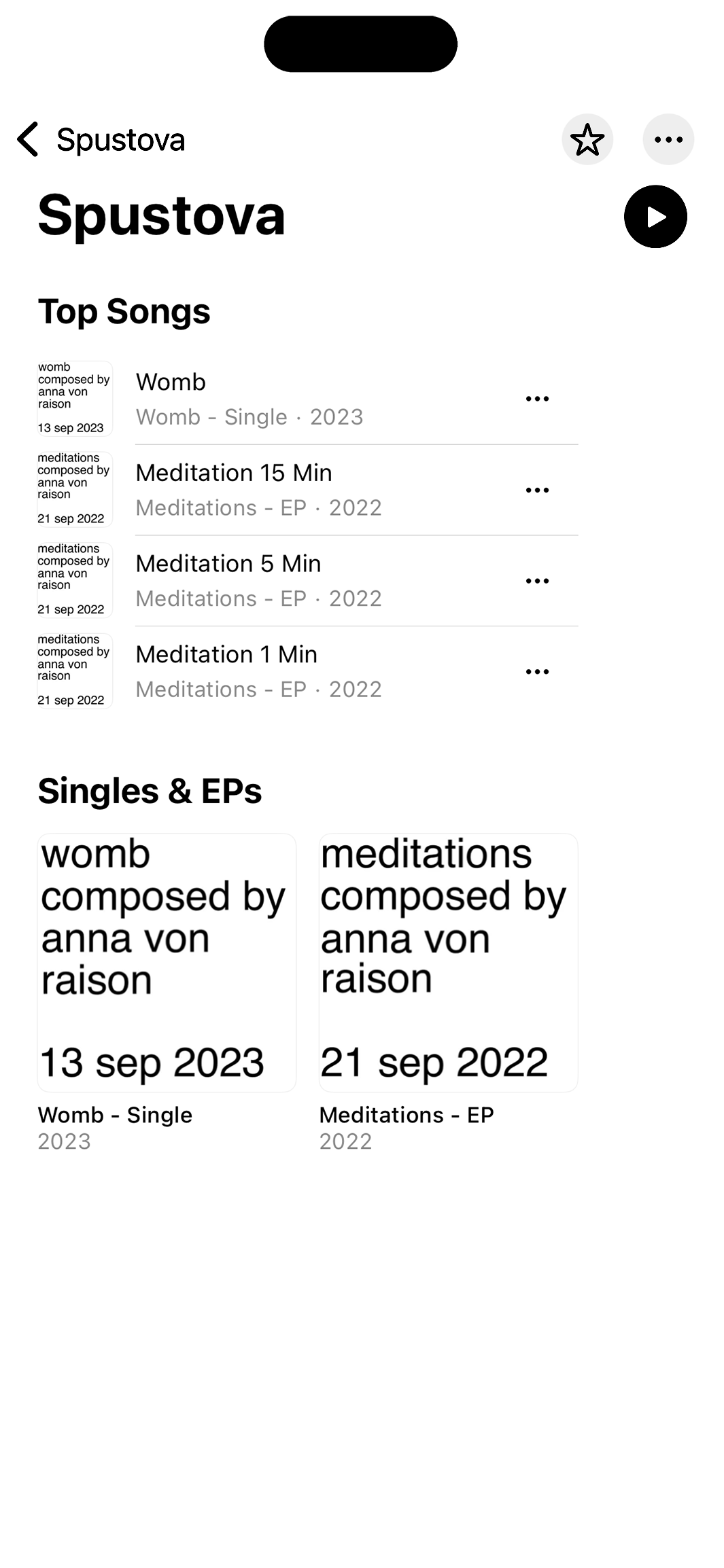Tap the ellipsis next to Meditation 1 Min
The width and height of the screenshot is (724, 1568).
click(537, 672)
